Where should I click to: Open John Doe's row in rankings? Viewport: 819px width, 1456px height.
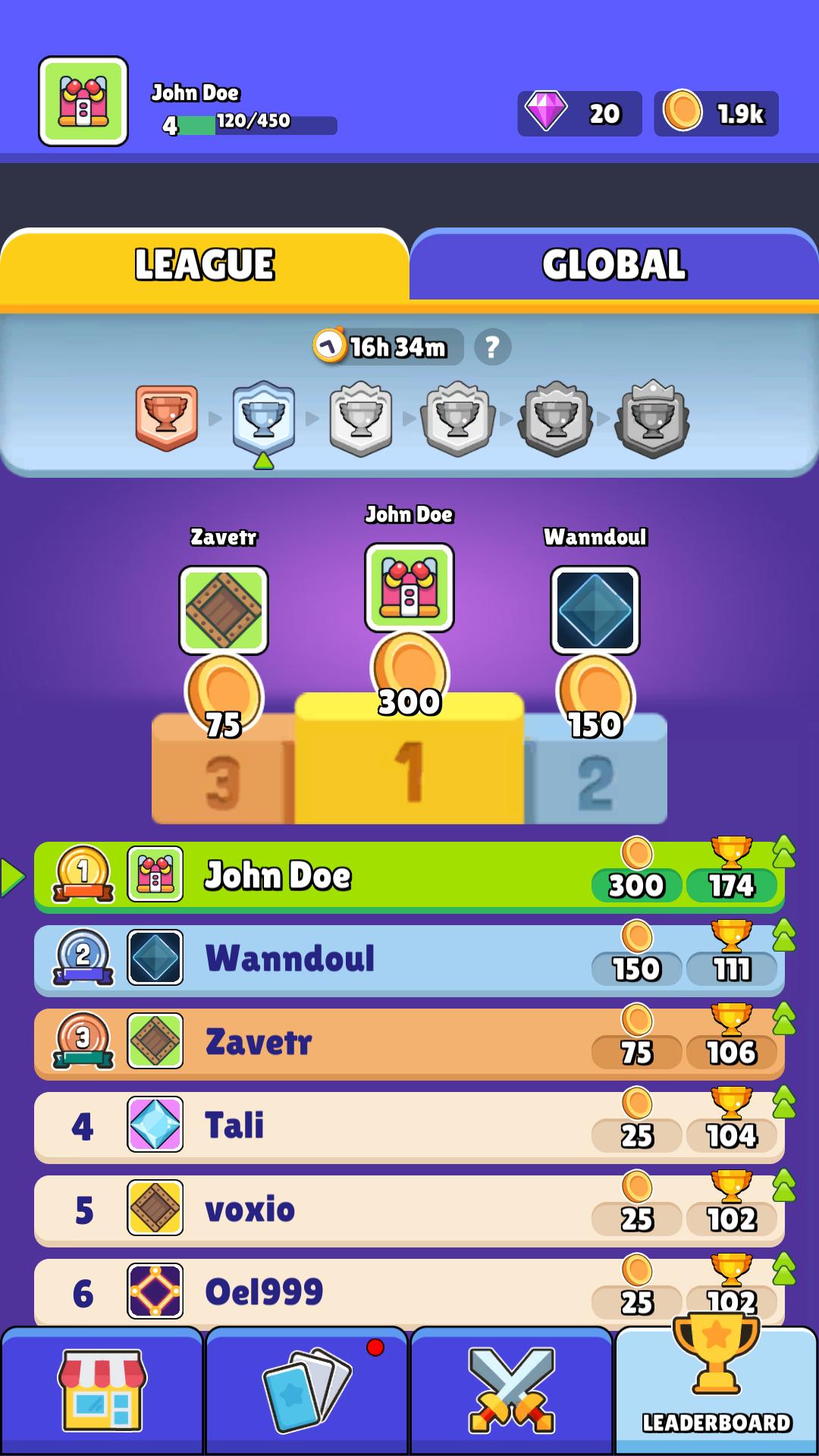click(x=409, y=877)
